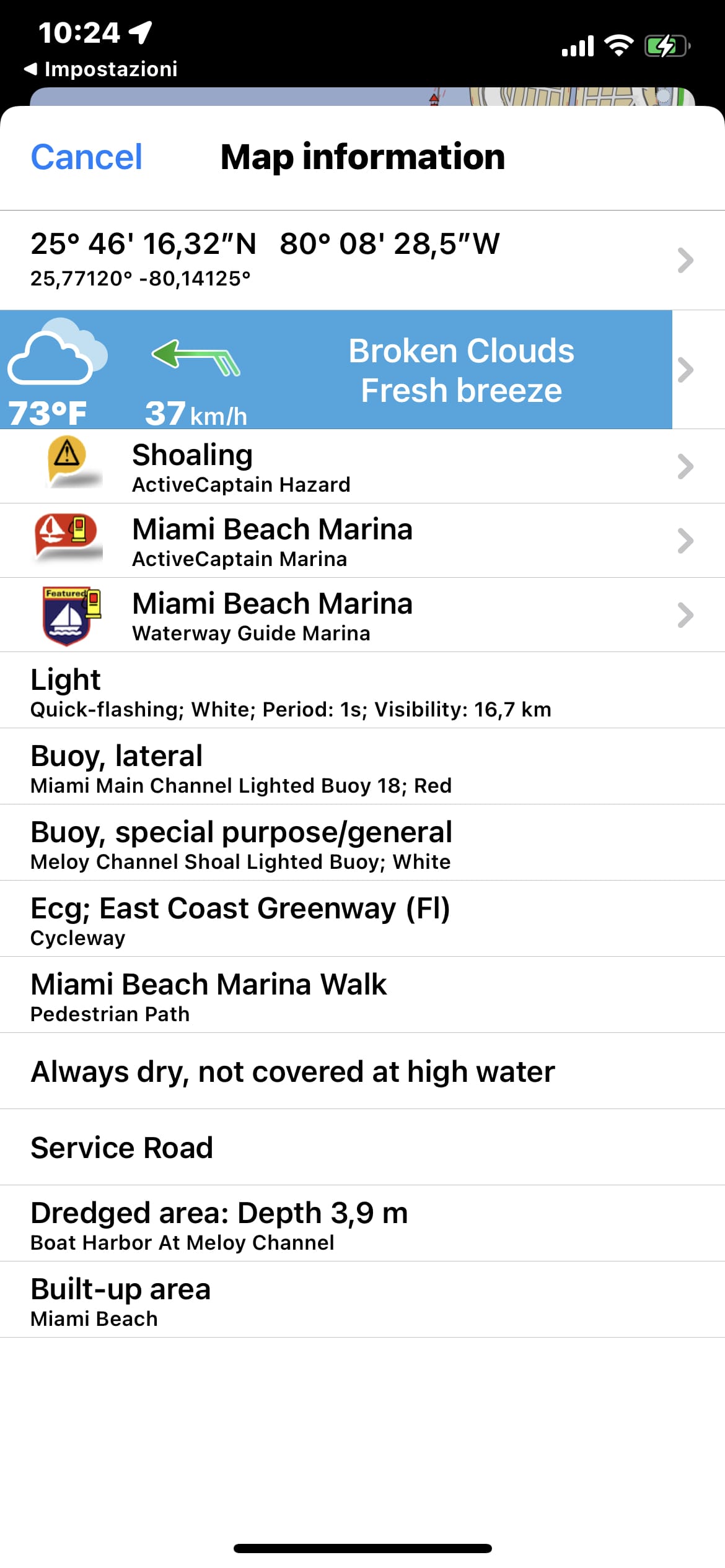Open the Shoaling ActiveCaptain Hazard entry
The height and width of the screenshot is (1568, 725).
coord(362,466)
